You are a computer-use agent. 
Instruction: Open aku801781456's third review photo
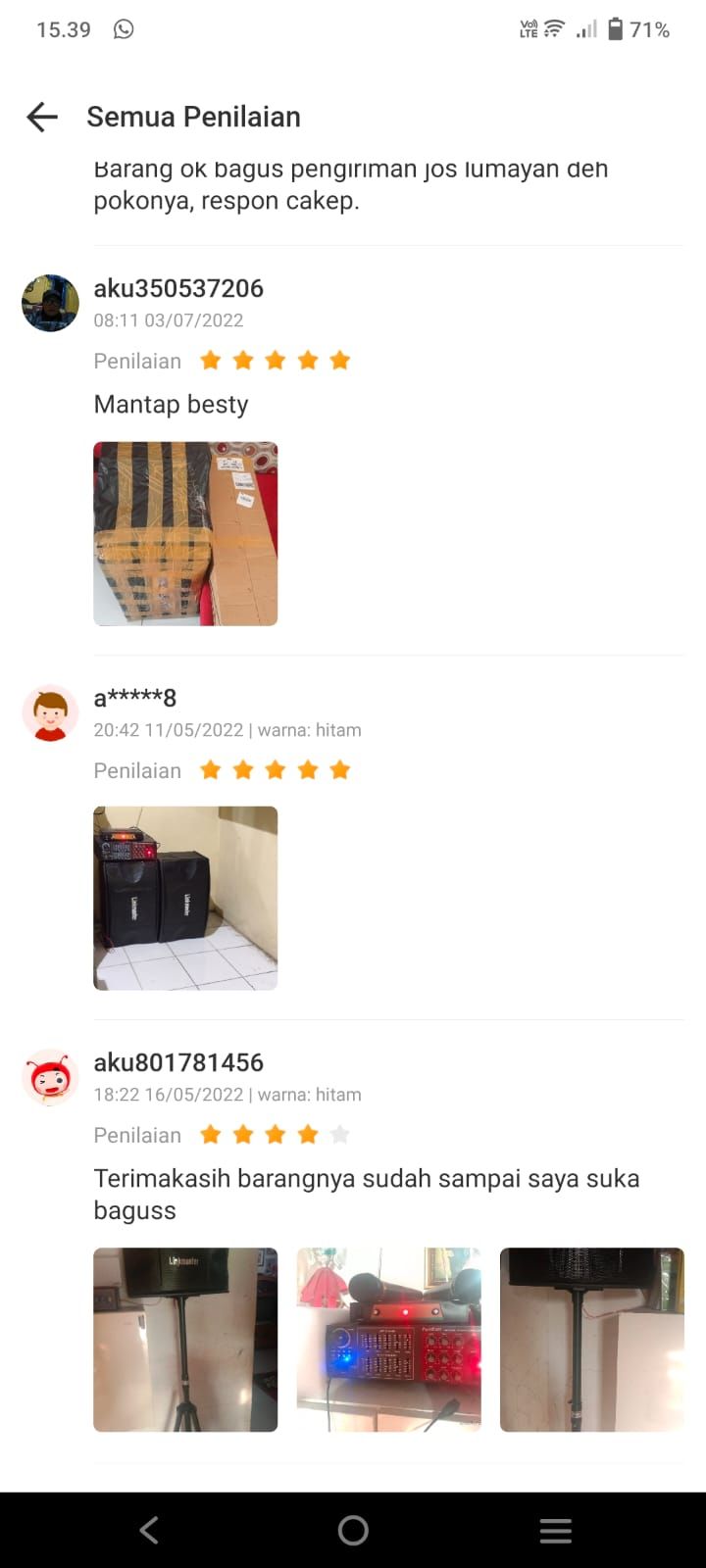(x=591, y=1339)
